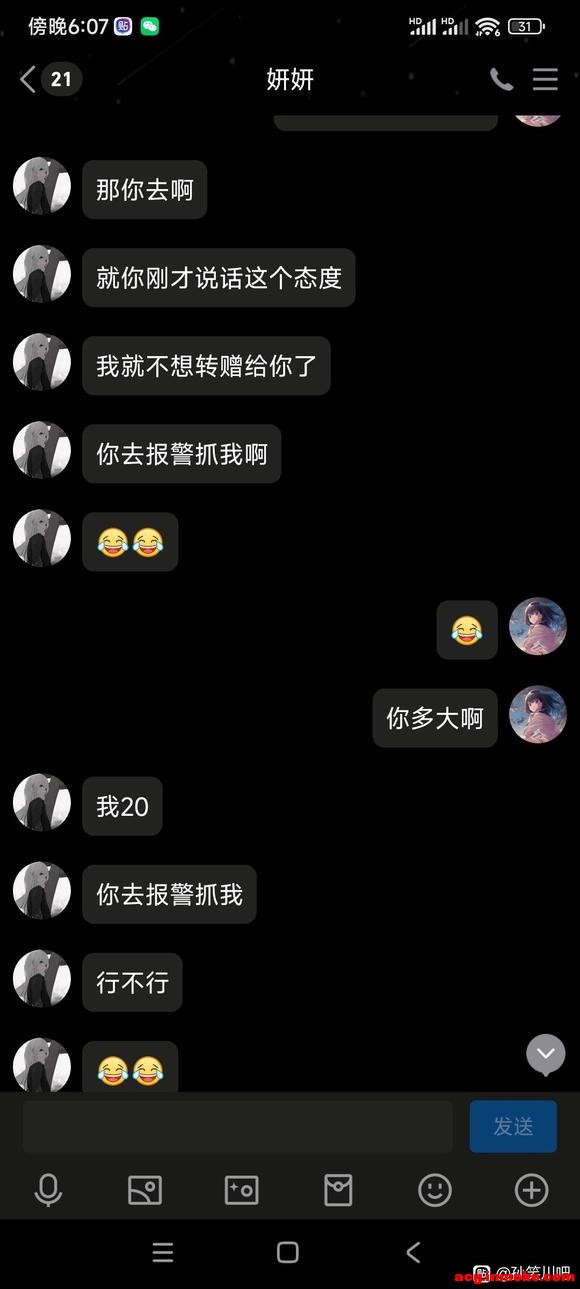Open the photo gallery picker
This screenshot has height=1289, width=580.
tap(145, 1190)
